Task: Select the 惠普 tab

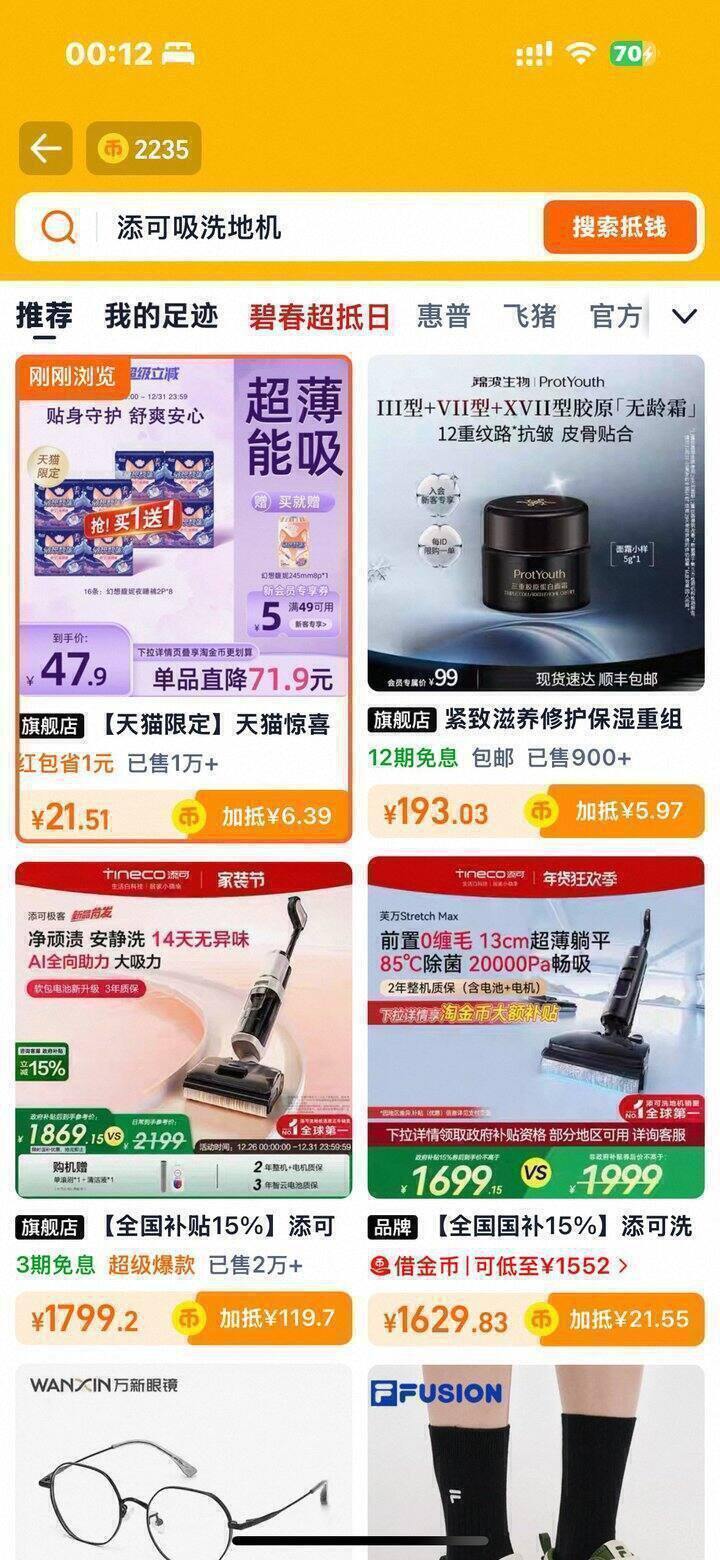Action: (x=443, y=317)
